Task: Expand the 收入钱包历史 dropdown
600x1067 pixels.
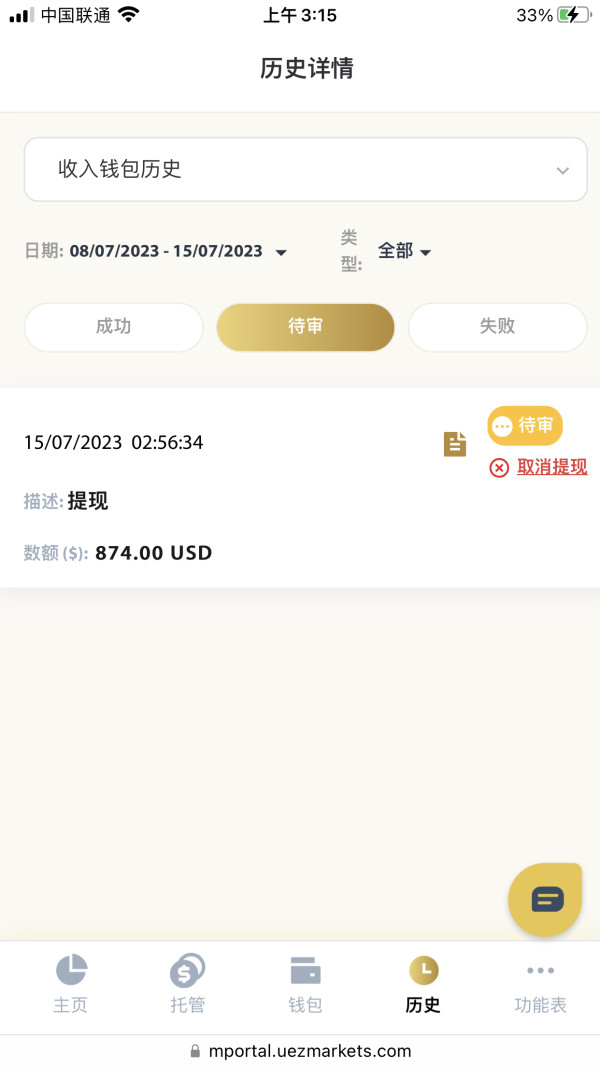Action: [305, 169]
